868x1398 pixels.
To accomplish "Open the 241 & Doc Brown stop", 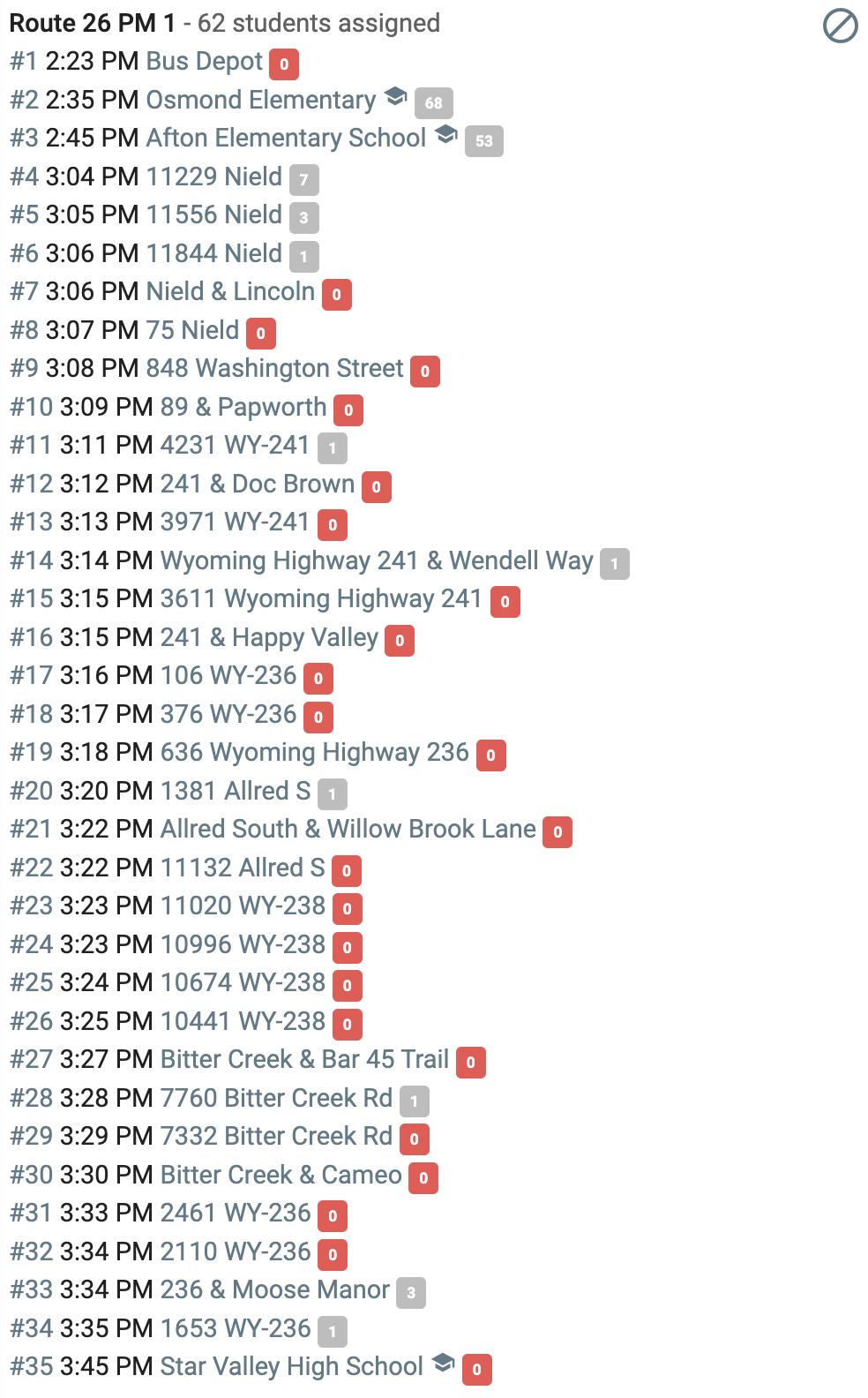I will [x=258, y=484].
